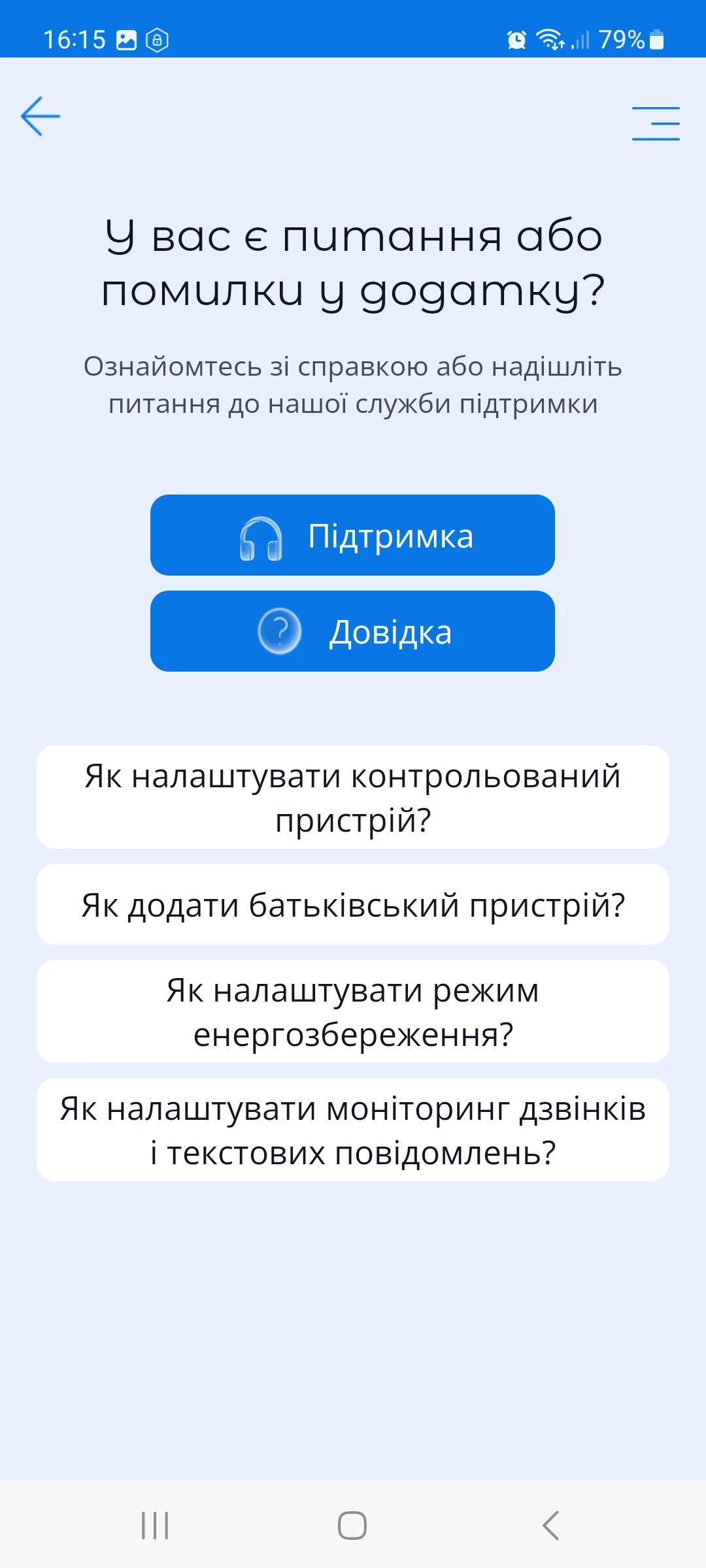Read about моніторинг дзвінків і текстових повідомлень
The width and height of the screenshot is (706, 1568).
click(x=353, y=1130)
